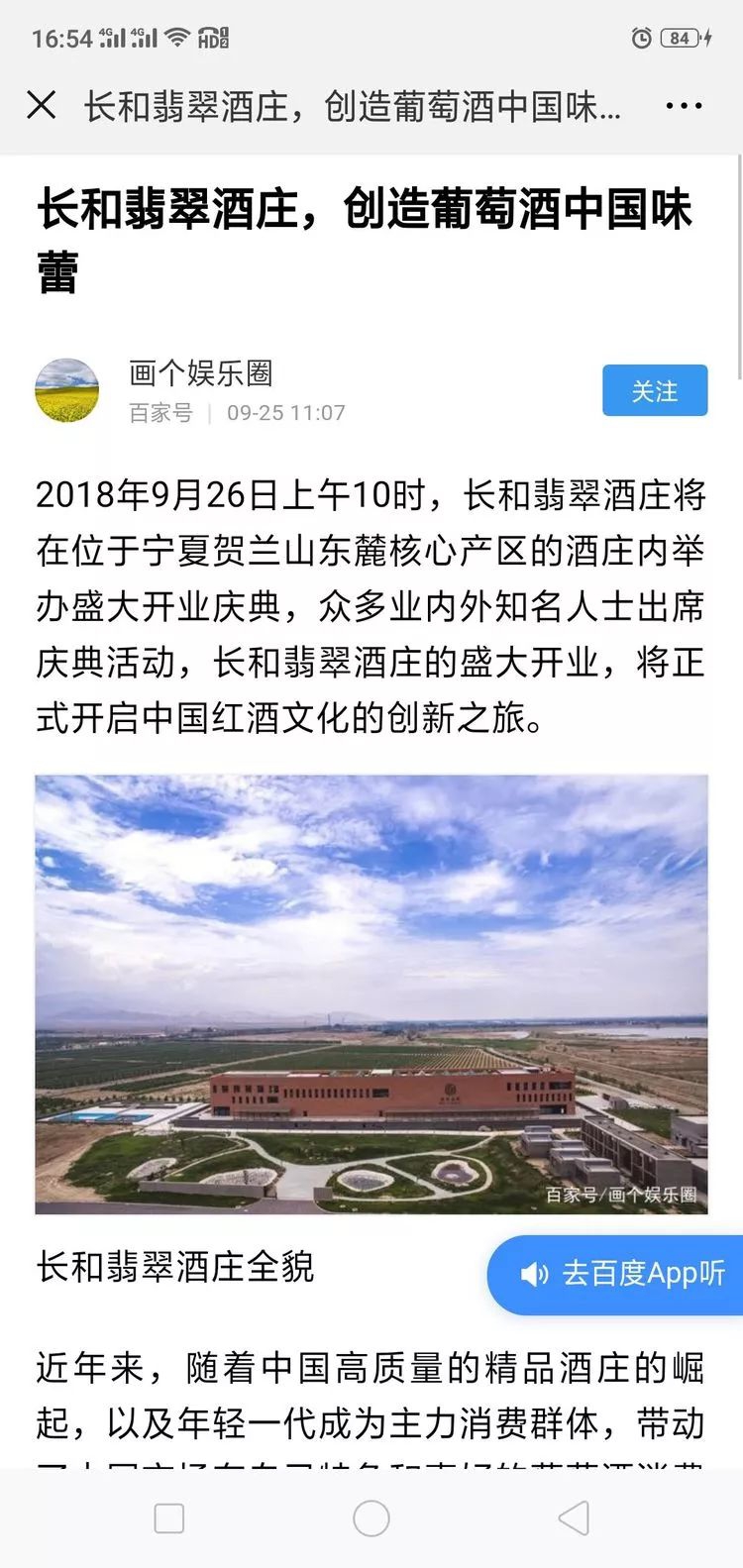Tap the back triangle in the navigation bar

(572, 1517)
